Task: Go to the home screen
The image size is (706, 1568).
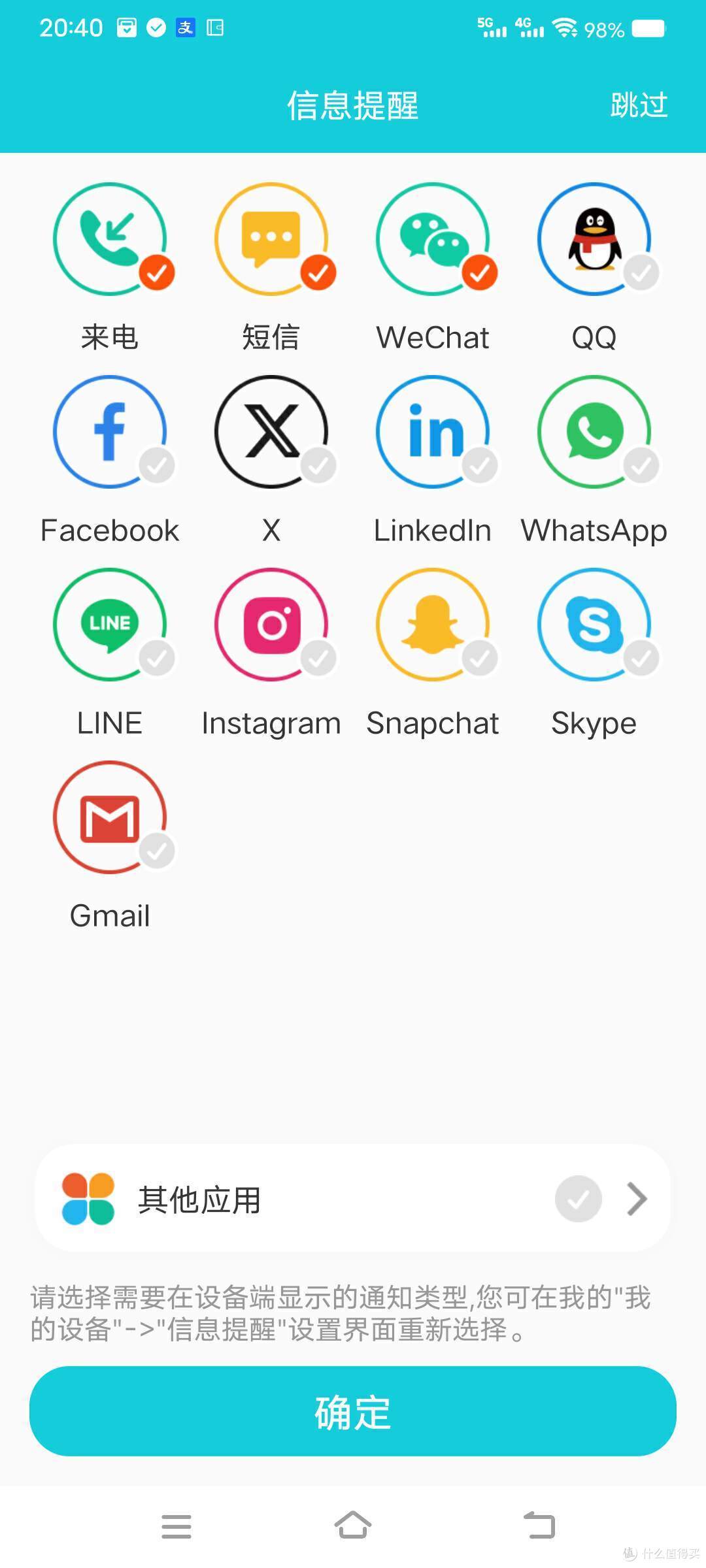Action: coord(353,1526)
